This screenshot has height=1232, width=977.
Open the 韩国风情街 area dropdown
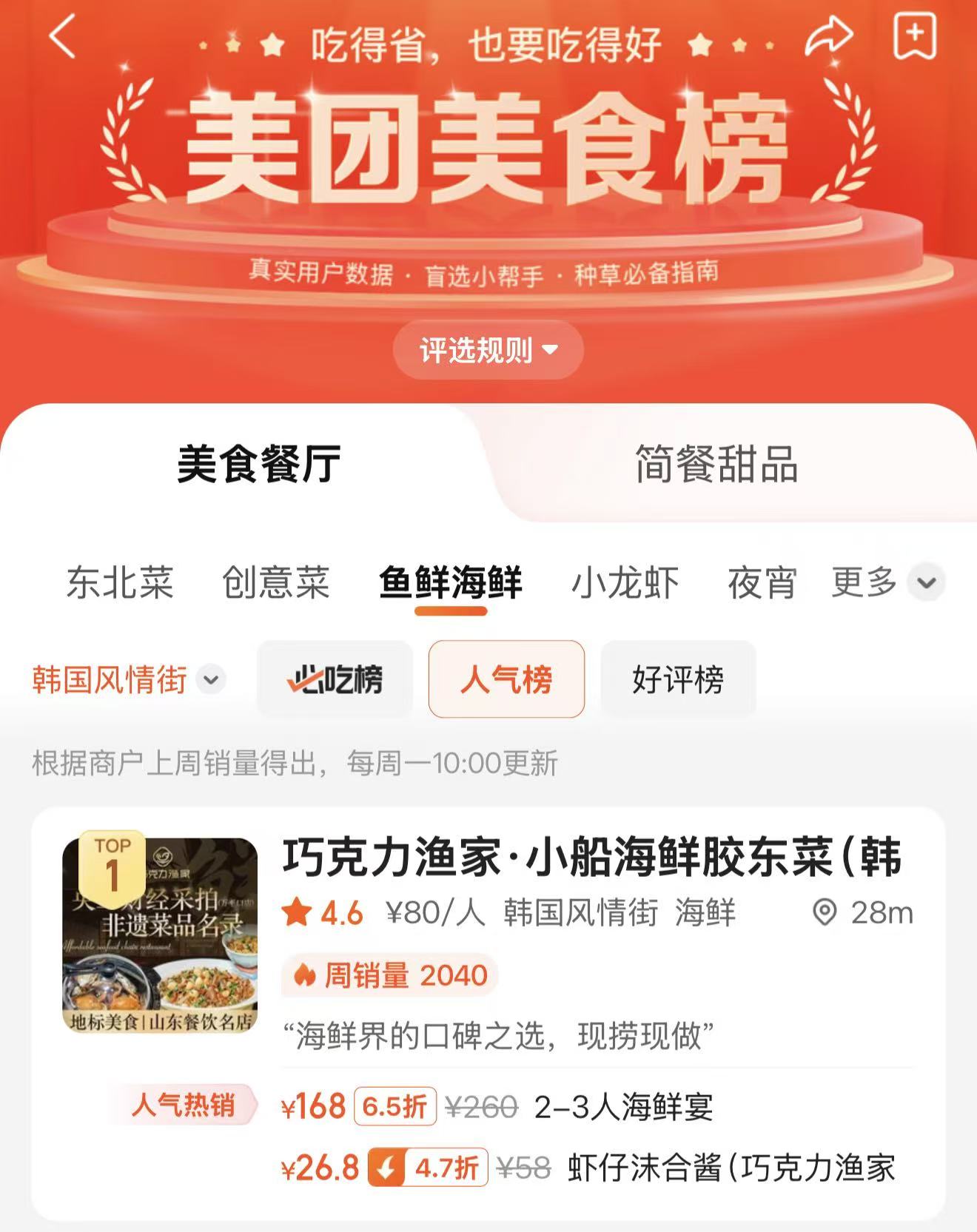pos(127,679)
